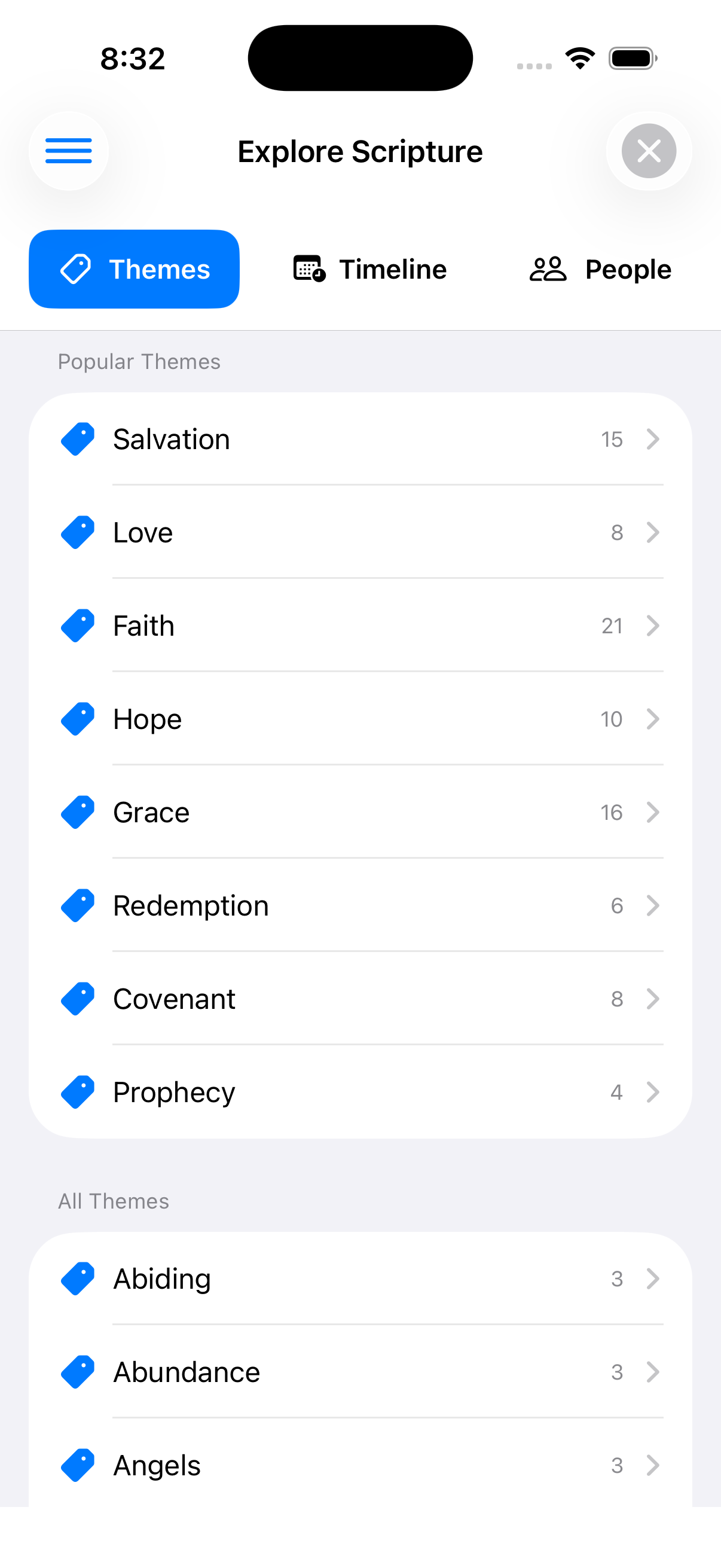This screenshot has width=721, height=1568.
Task: Select the Themes tab toggle
Action: coord(134,269)
